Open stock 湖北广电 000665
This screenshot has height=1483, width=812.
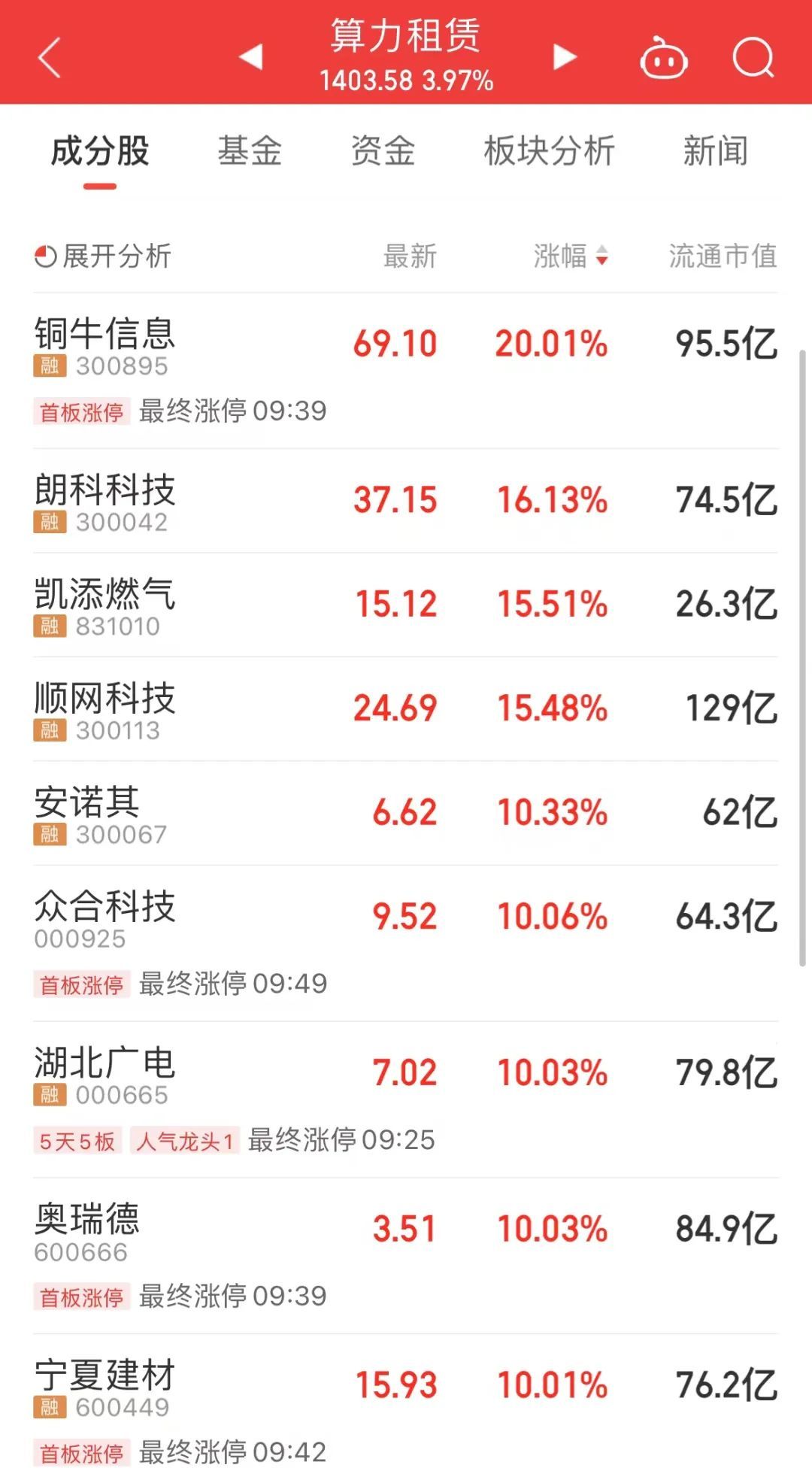[x=406, y=1099]
